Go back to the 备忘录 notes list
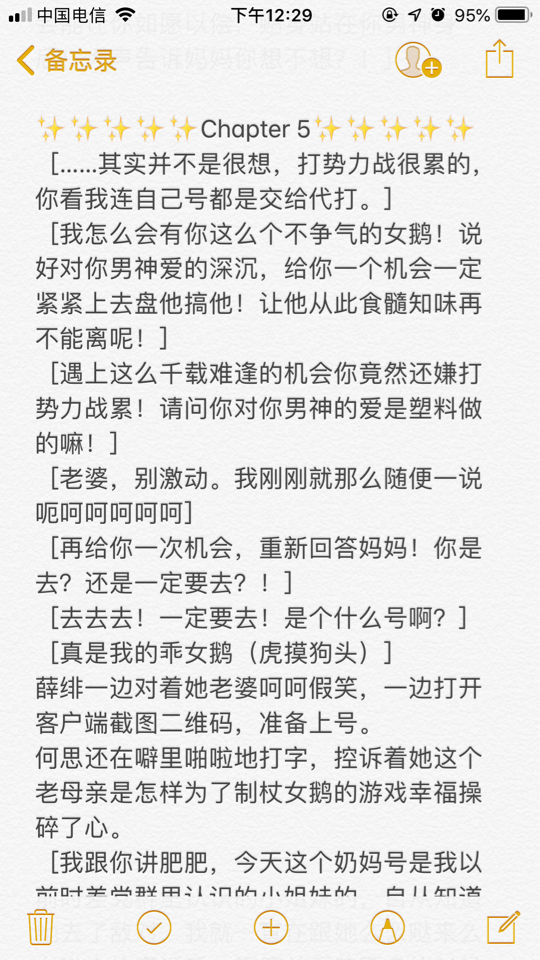Viewport: 540px width, 960px height. (66, 61)
